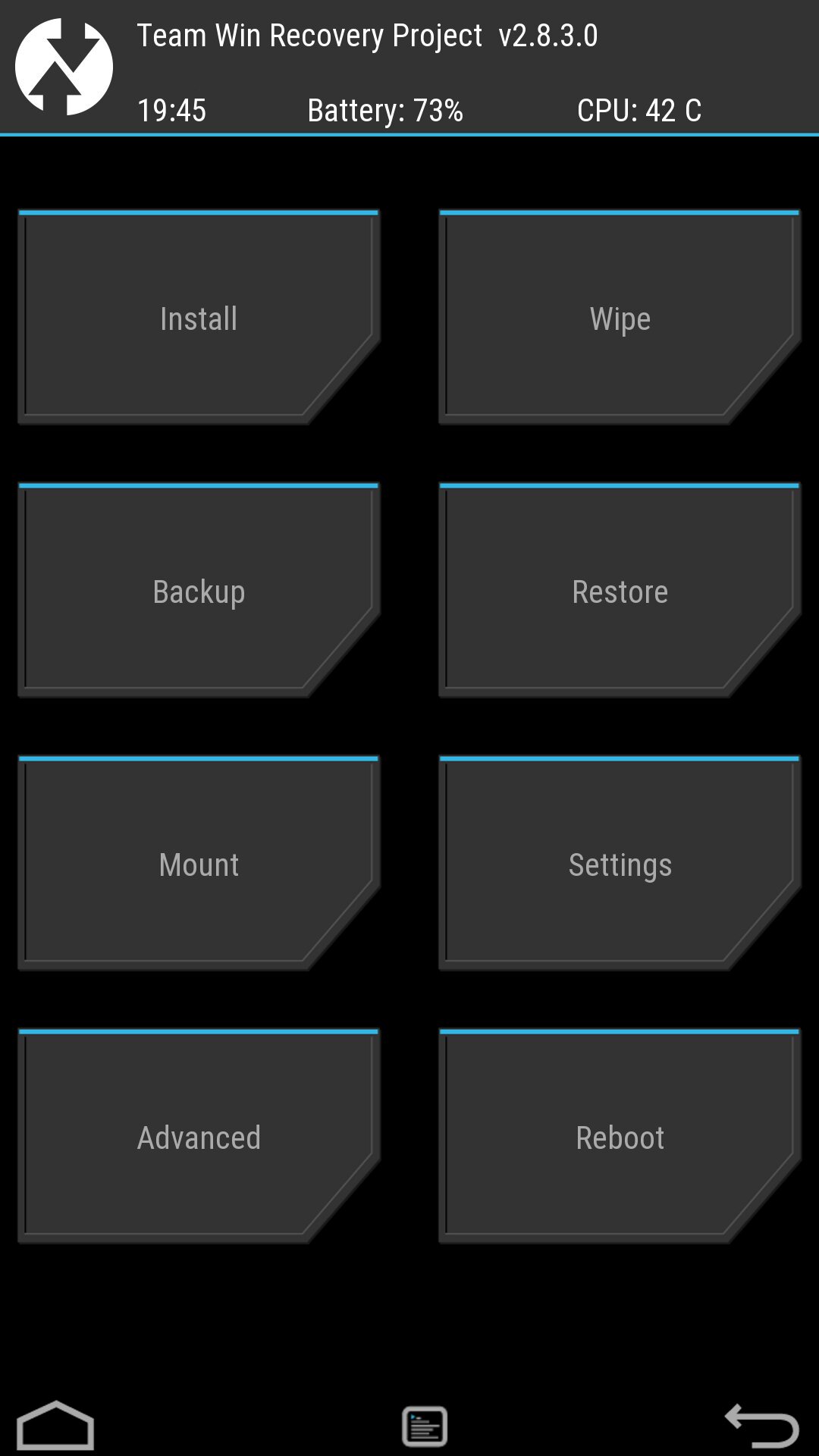Go to Restore
Viewport: 819px width, 1456px height.
coord(620,591)
